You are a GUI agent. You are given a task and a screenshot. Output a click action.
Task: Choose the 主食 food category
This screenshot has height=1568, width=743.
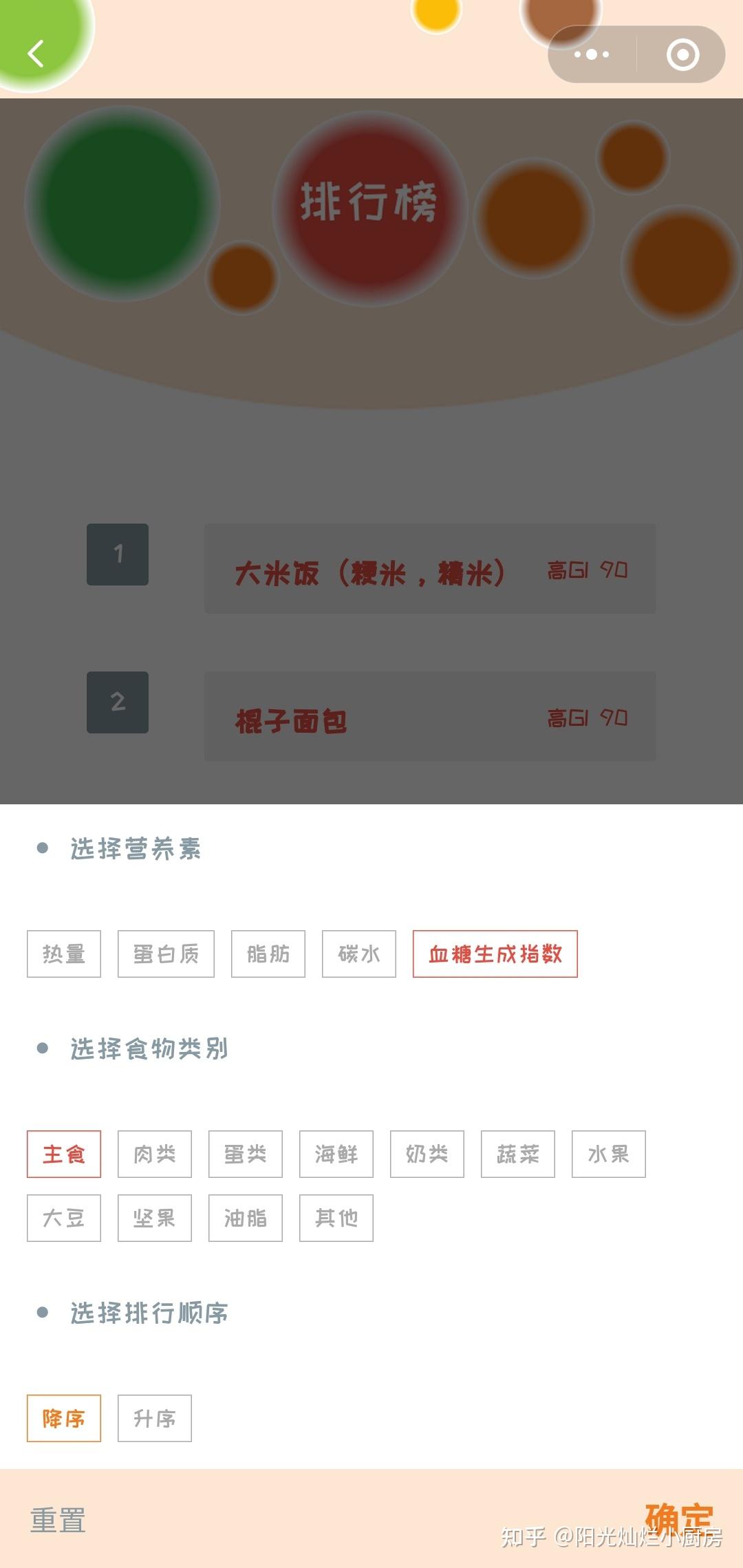64,1154
